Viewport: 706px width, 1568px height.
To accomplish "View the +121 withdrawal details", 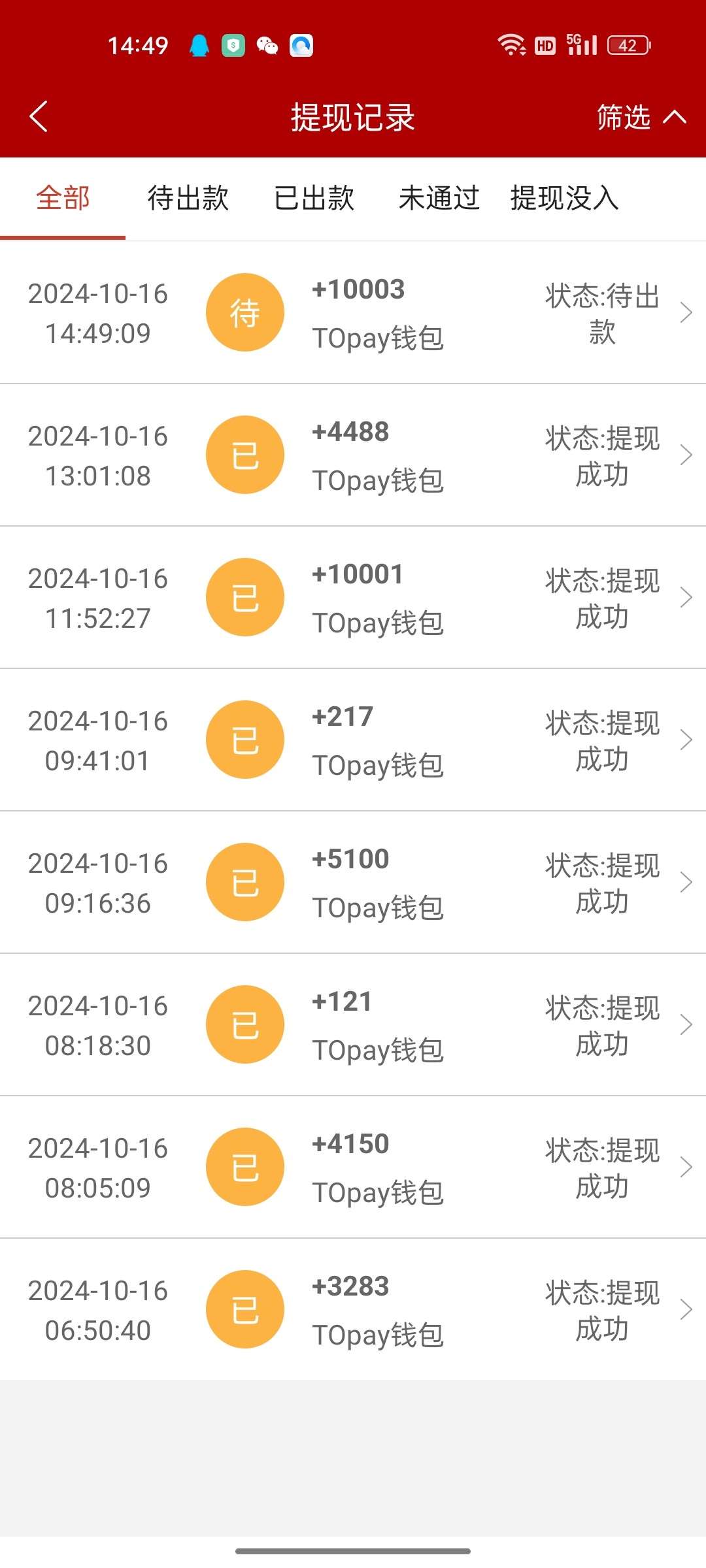I will (x=353, y=1025).
